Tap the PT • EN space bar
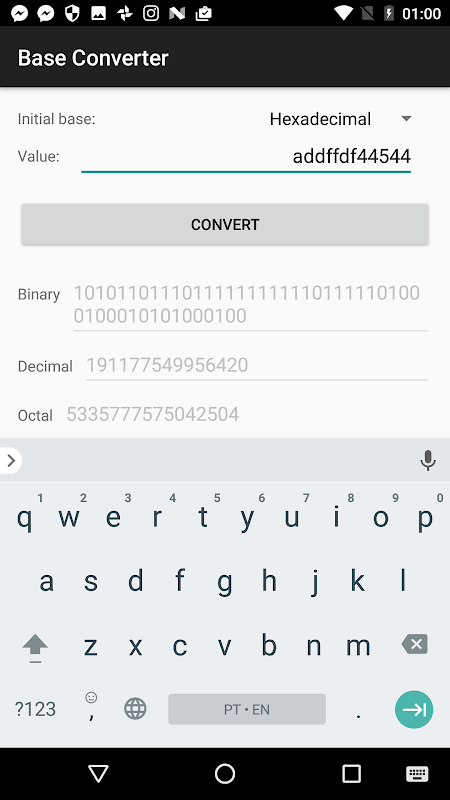The height and width of the screenshot is (800, 450). (247, 709)
